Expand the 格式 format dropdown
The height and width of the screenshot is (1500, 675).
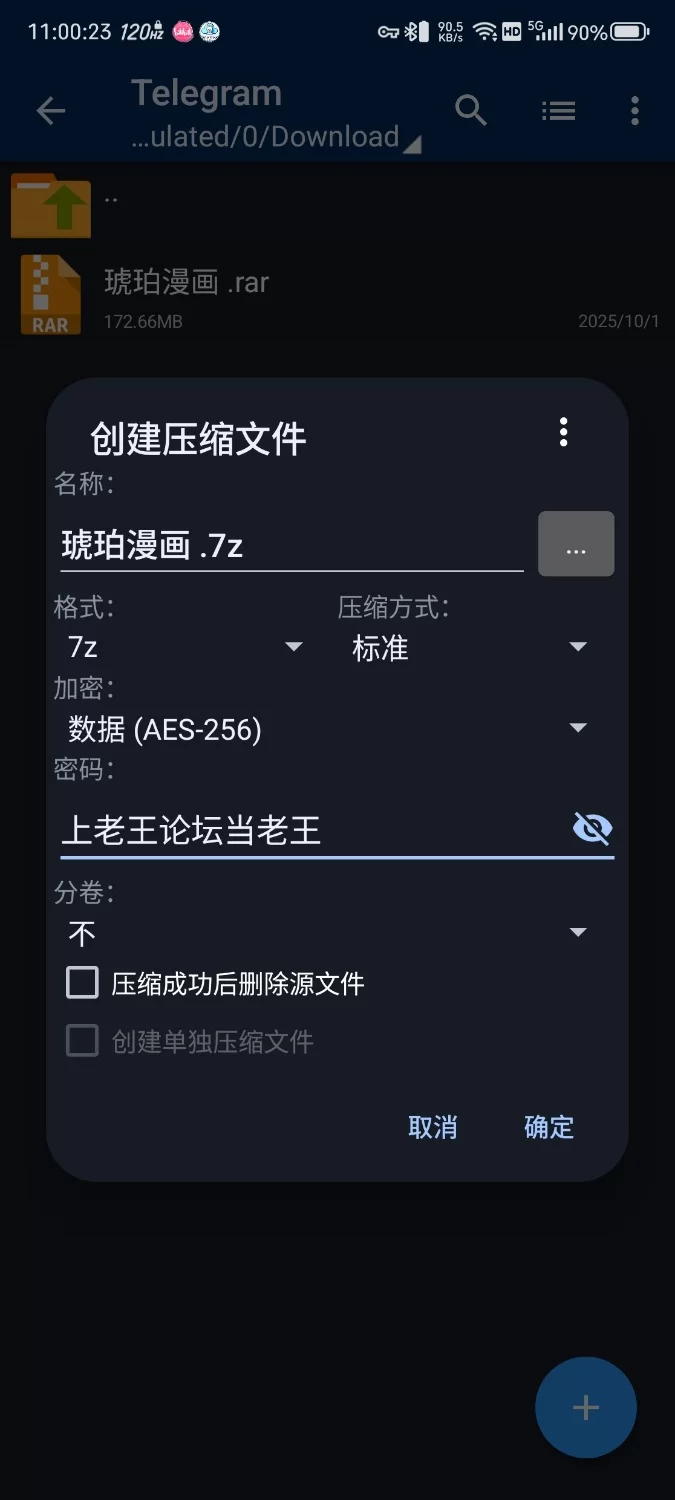pyautogui.click(x=185, y=647)
